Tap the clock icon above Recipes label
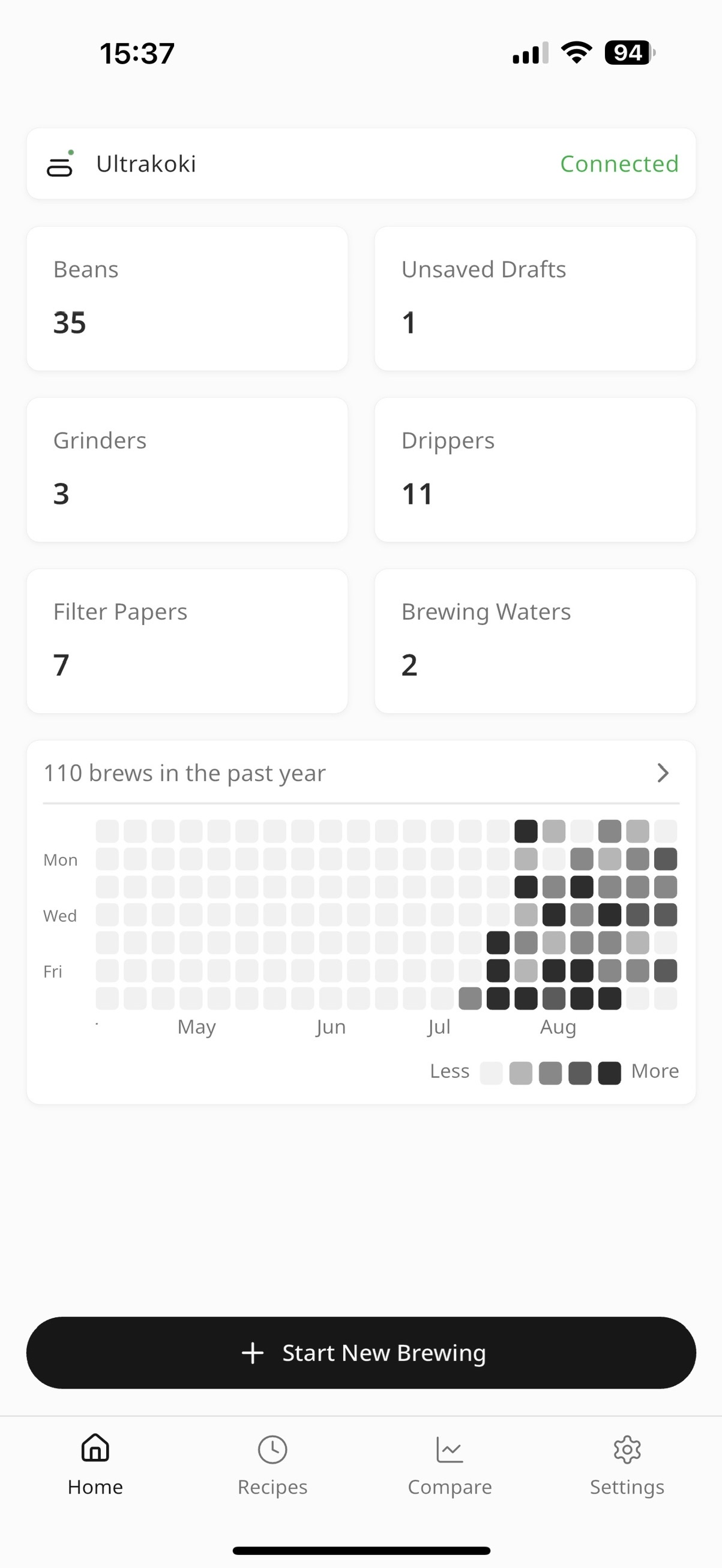The image size is (722, 1568). pos(272,1449)
